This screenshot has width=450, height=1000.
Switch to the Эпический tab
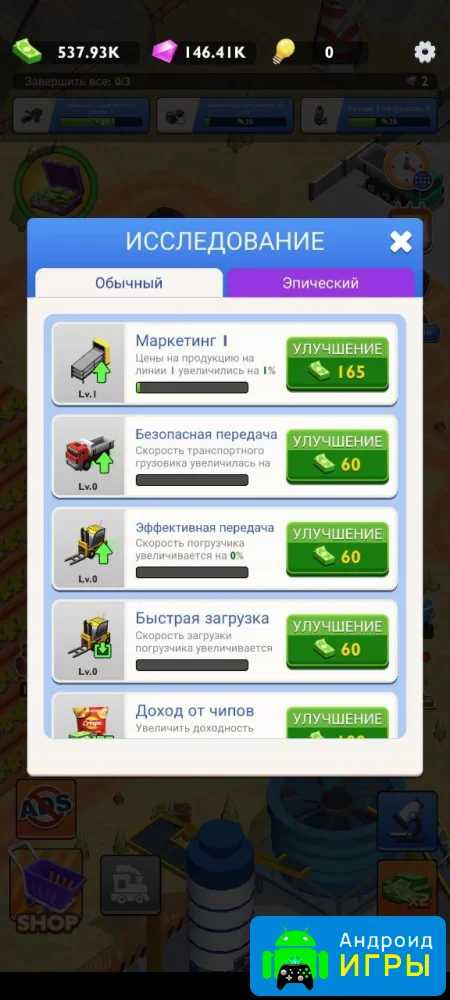pyautogui.click(x=321, y=283)
